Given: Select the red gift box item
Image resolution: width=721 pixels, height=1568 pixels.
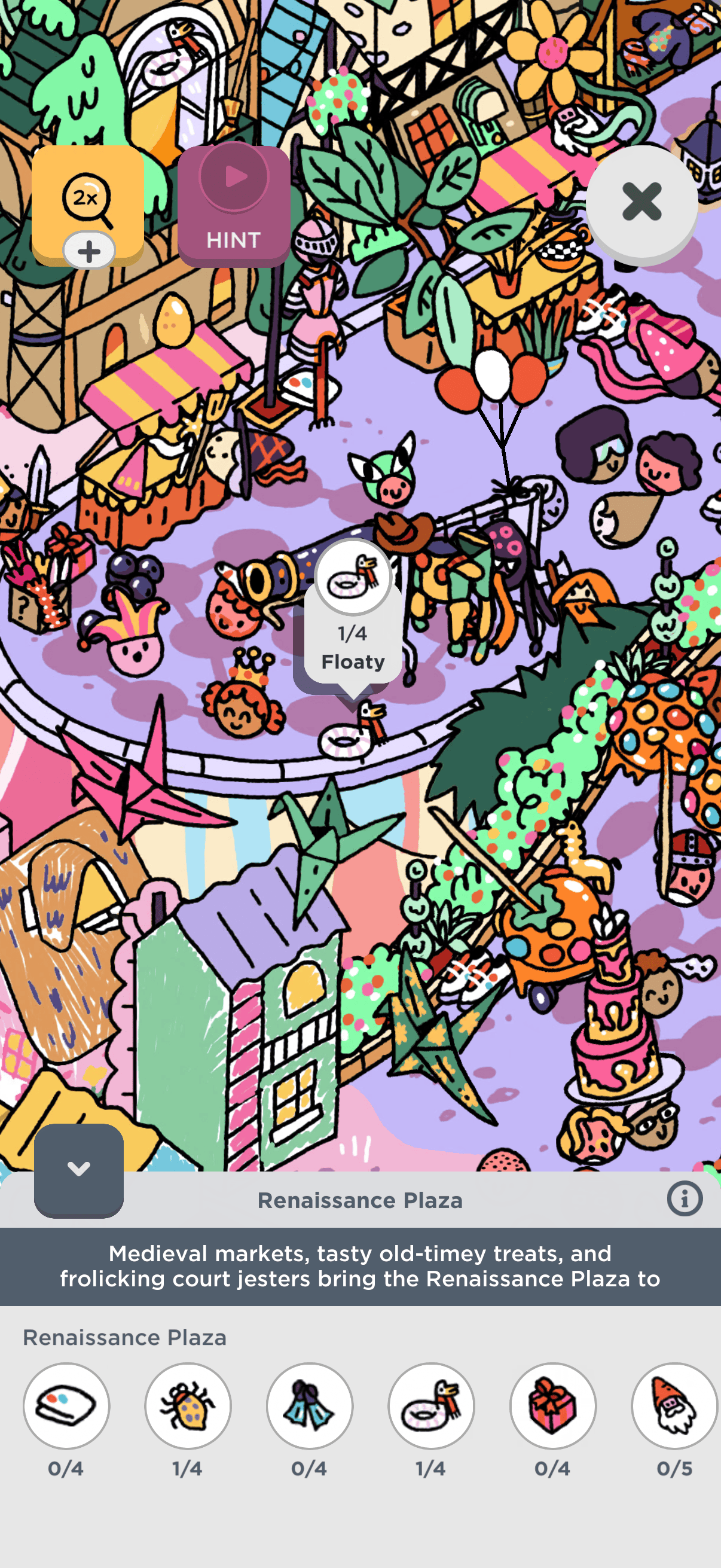Looking at the screenshot, I should tap(552, 1405).
